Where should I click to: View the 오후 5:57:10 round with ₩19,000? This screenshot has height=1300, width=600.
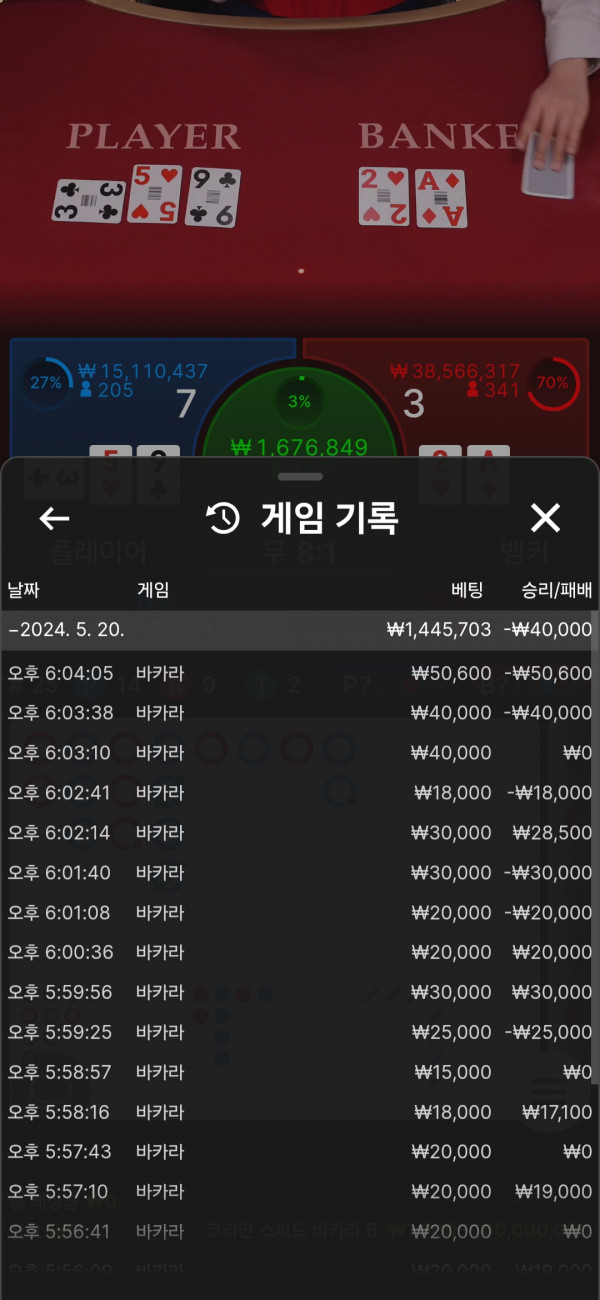coord(300,1192)
